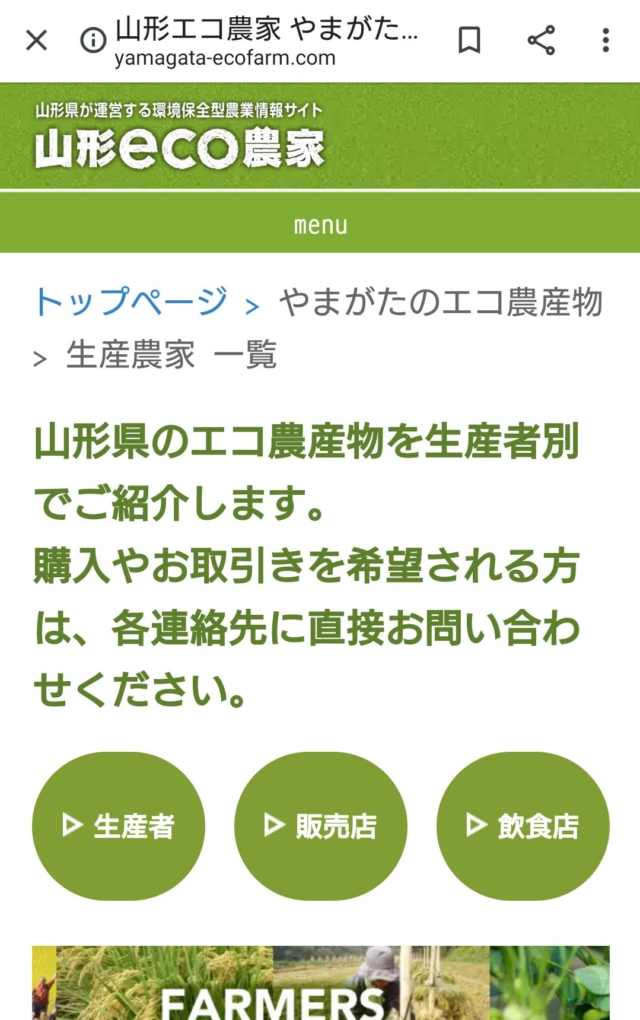View site security information icon
Viewport: 640px width, 1020px height.
93,40
